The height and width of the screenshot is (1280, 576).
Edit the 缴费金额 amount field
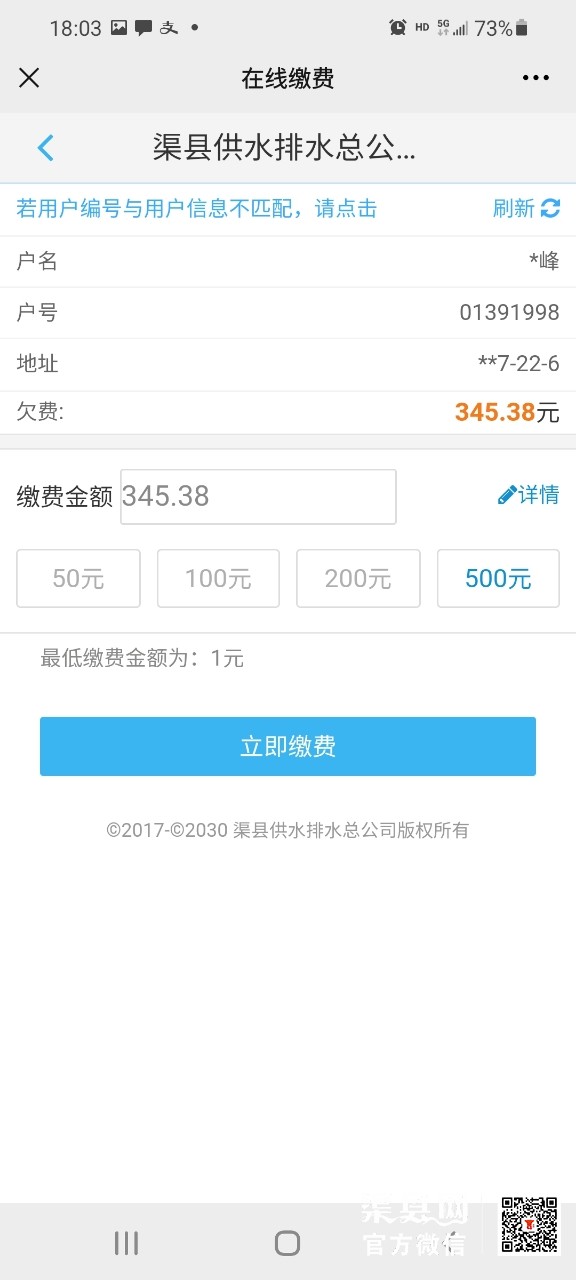click(x=258, y=496)
